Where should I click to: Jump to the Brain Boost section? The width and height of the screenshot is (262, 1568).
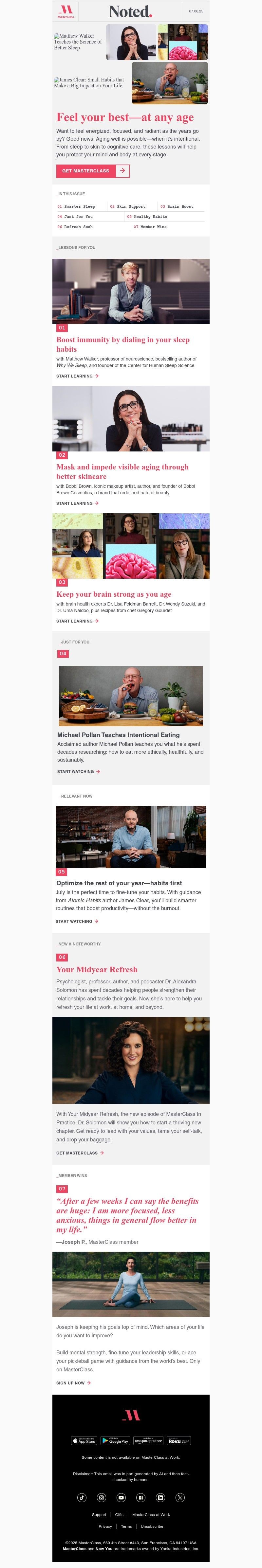pos(180,206)
